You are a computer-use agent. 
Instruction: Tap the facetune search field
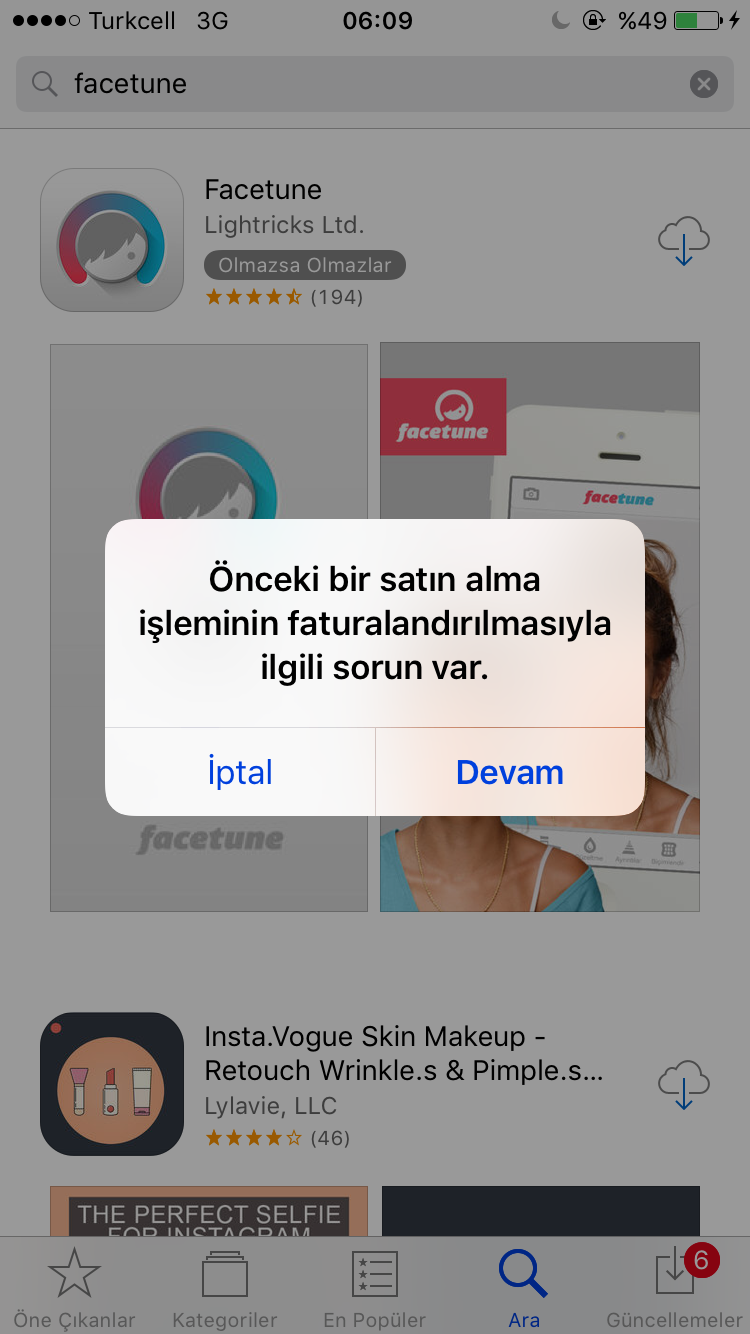click(x=375, y=84)
